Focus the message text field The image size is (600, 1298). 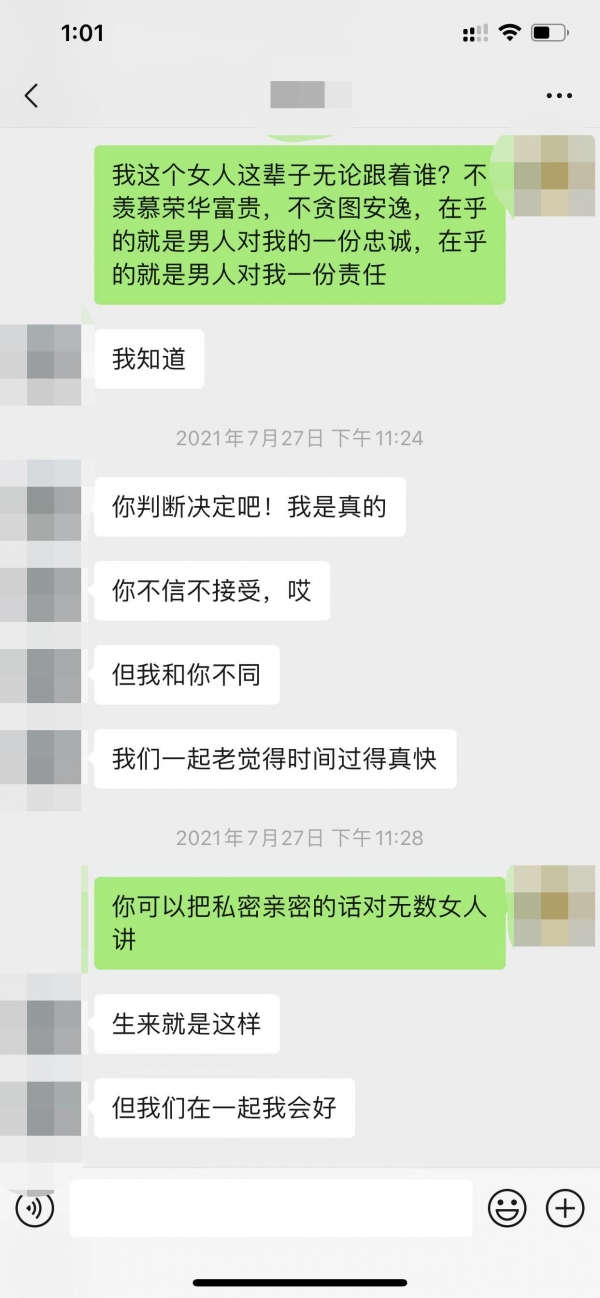[270, 1209]
